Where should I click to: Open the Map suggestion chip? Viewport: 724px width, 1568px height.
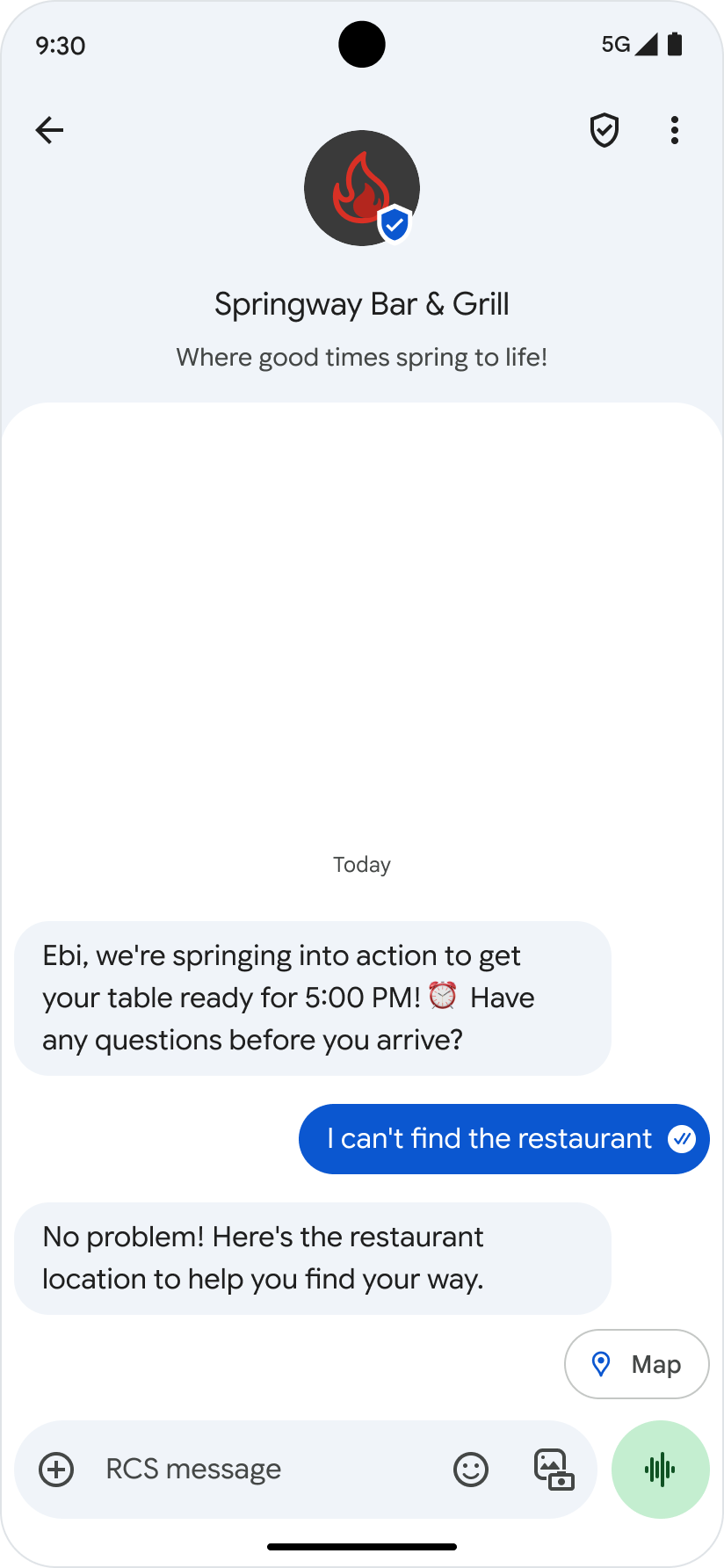(636, 1364)
